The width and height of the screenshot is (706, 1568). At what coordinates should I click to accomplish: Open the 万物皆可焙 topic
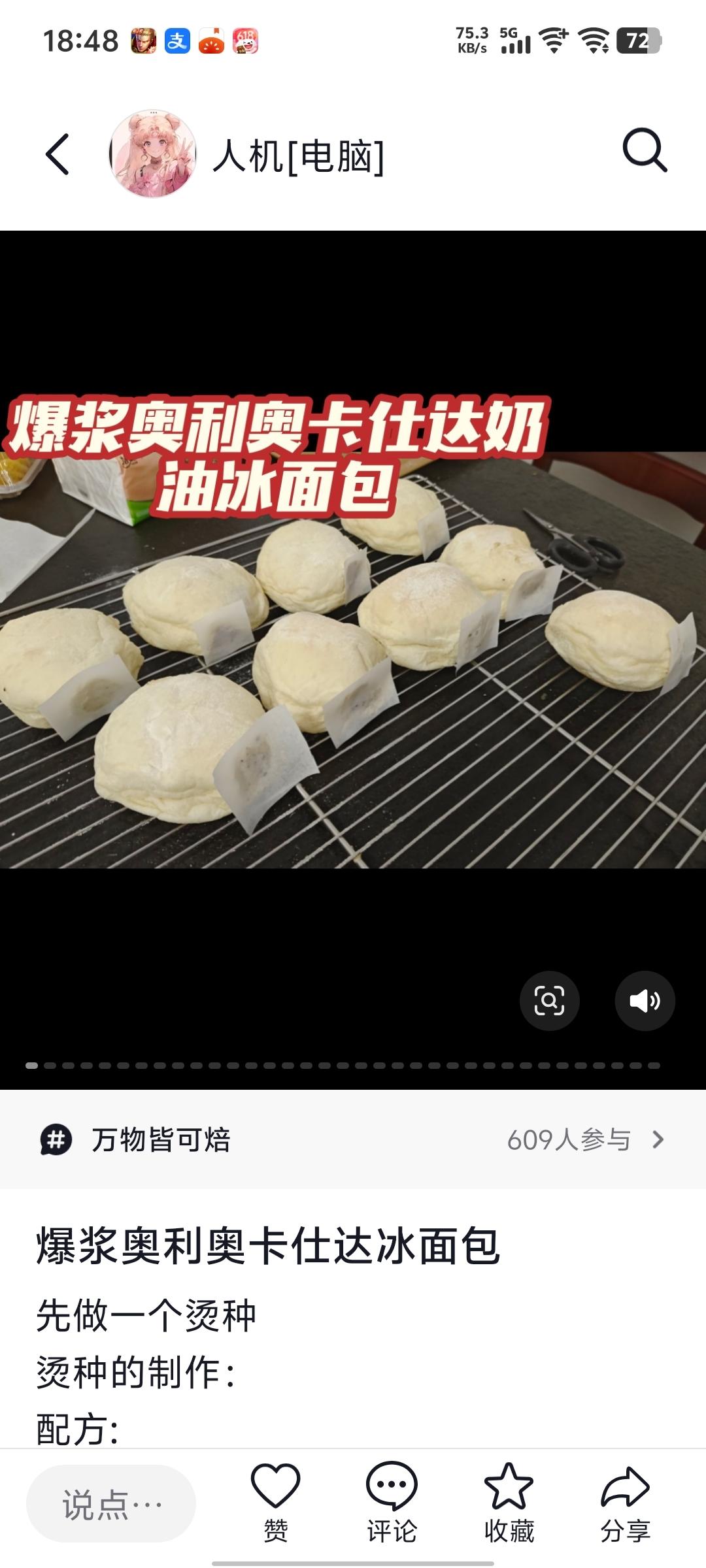click(161, 1139)
